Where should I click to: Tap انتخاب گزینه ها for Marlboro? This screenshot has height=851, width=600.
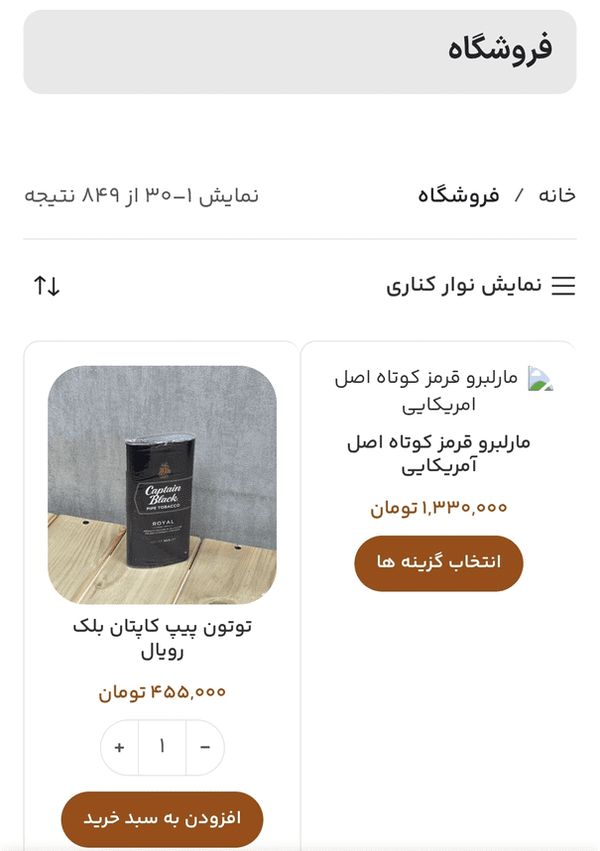438,563
